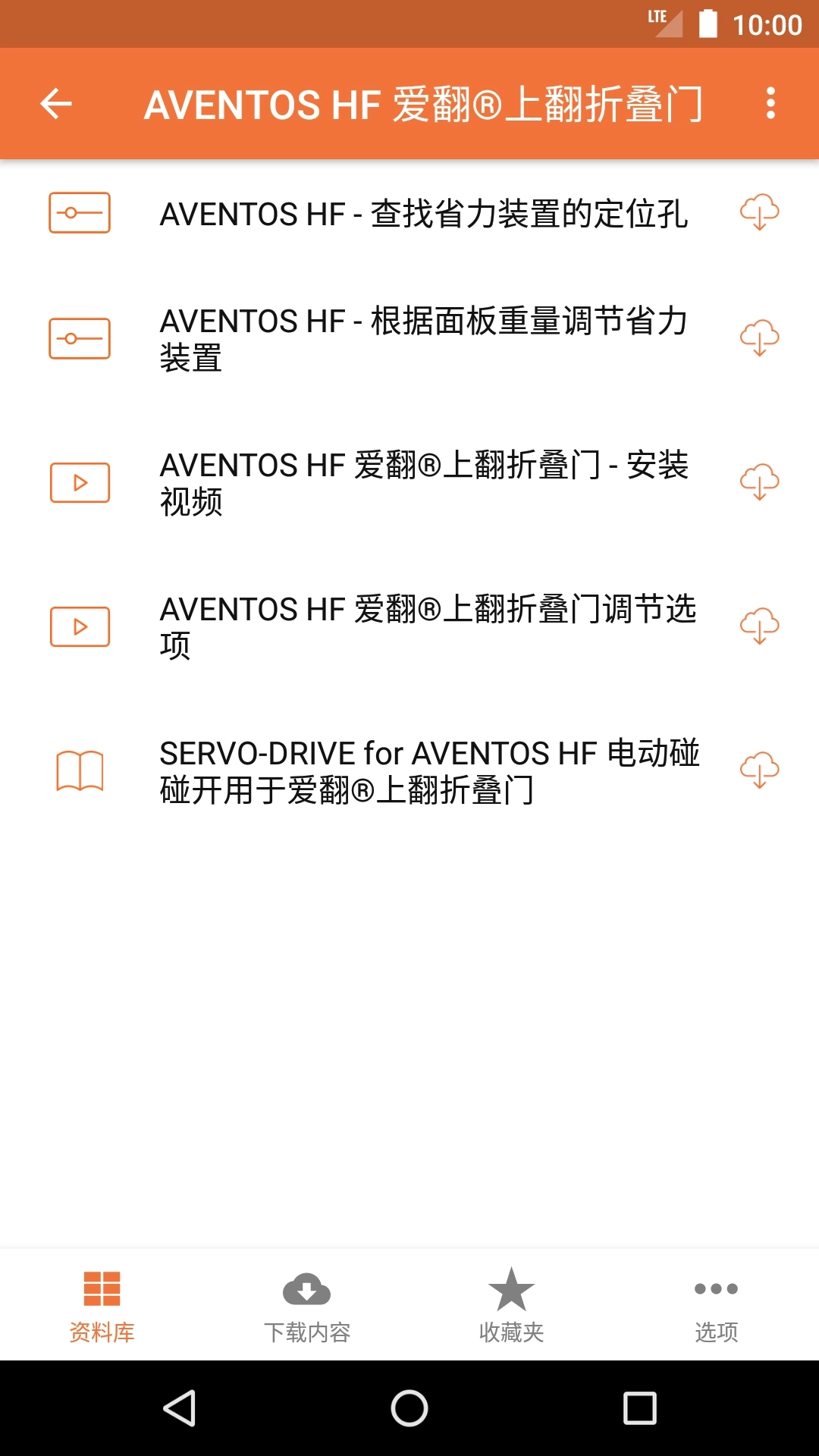
Task: Go back using the back arrow
Action: coord(55,104)
